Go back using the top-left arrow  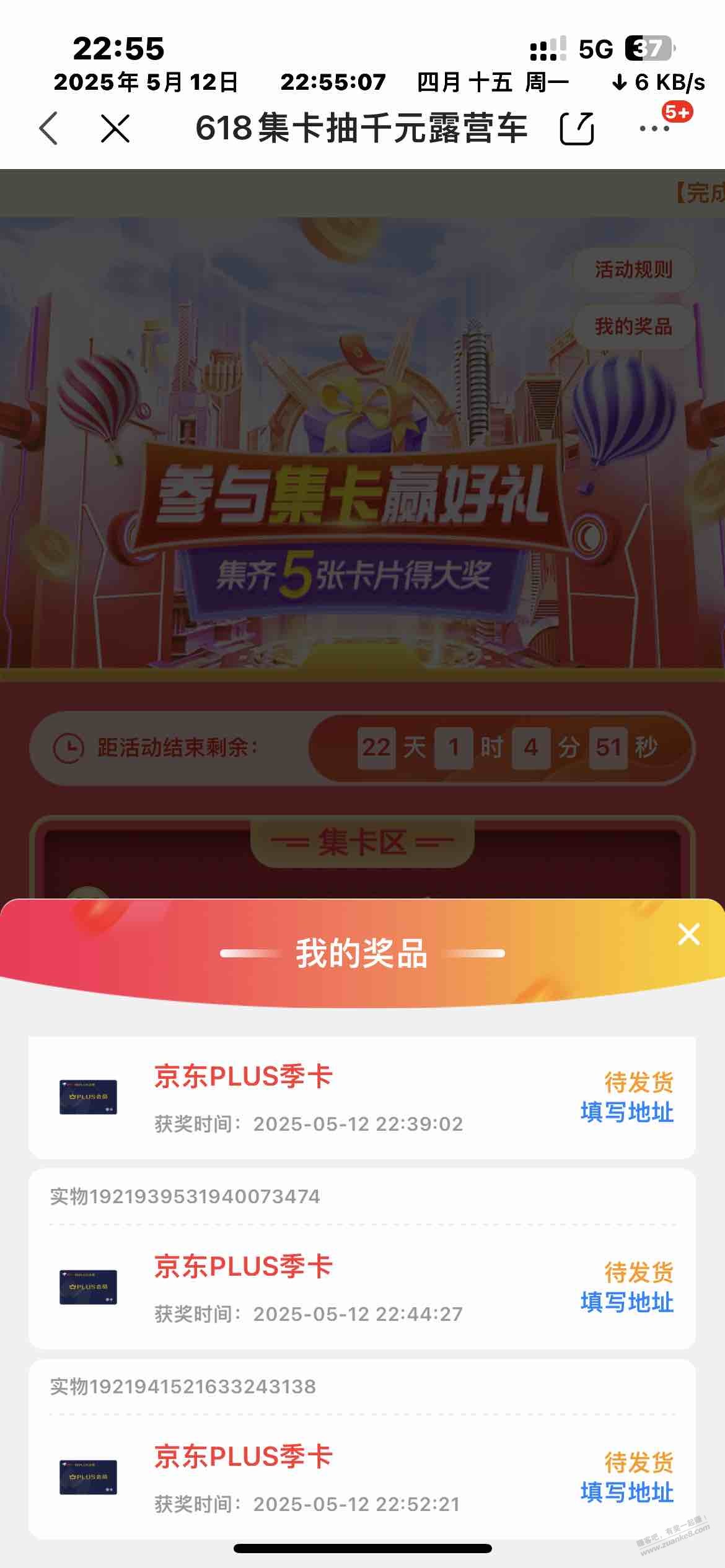coord(48,129)
